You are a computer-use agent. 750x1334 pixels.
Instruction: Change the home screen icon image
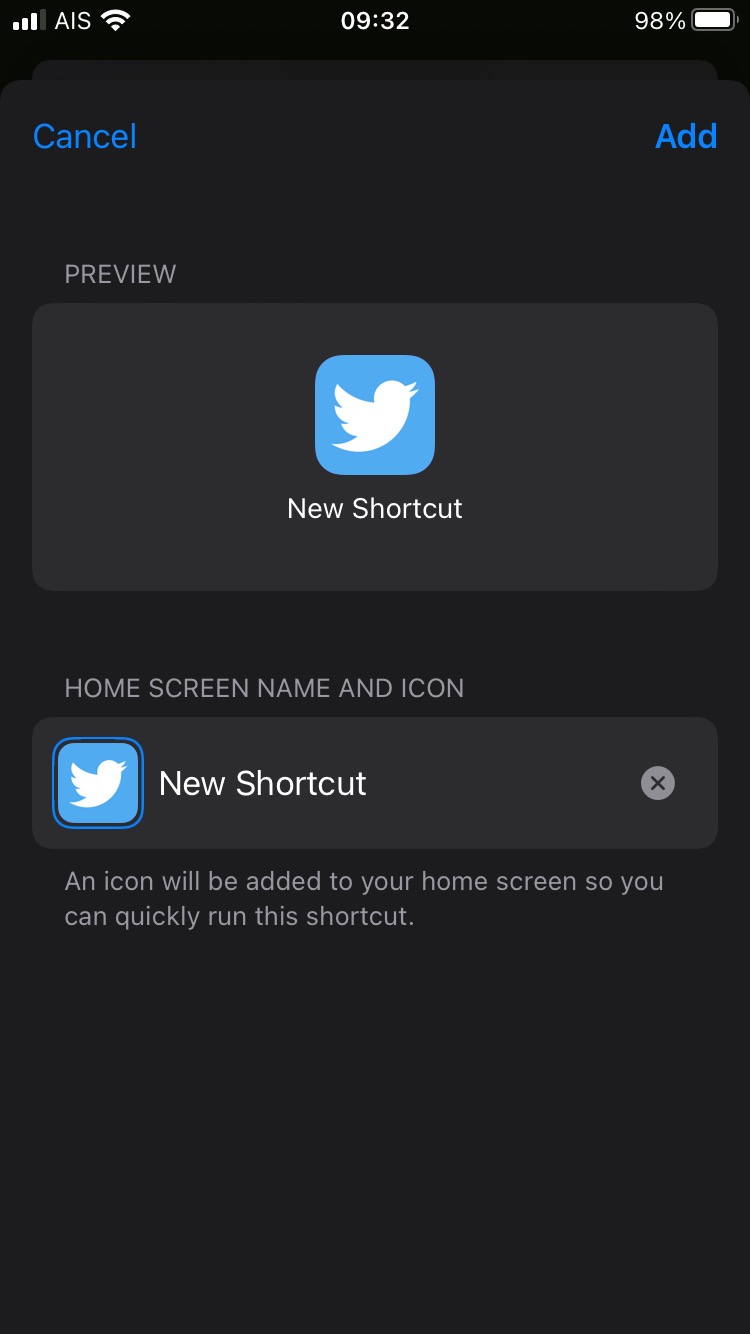pyautogui.click(x=98, y=783)
